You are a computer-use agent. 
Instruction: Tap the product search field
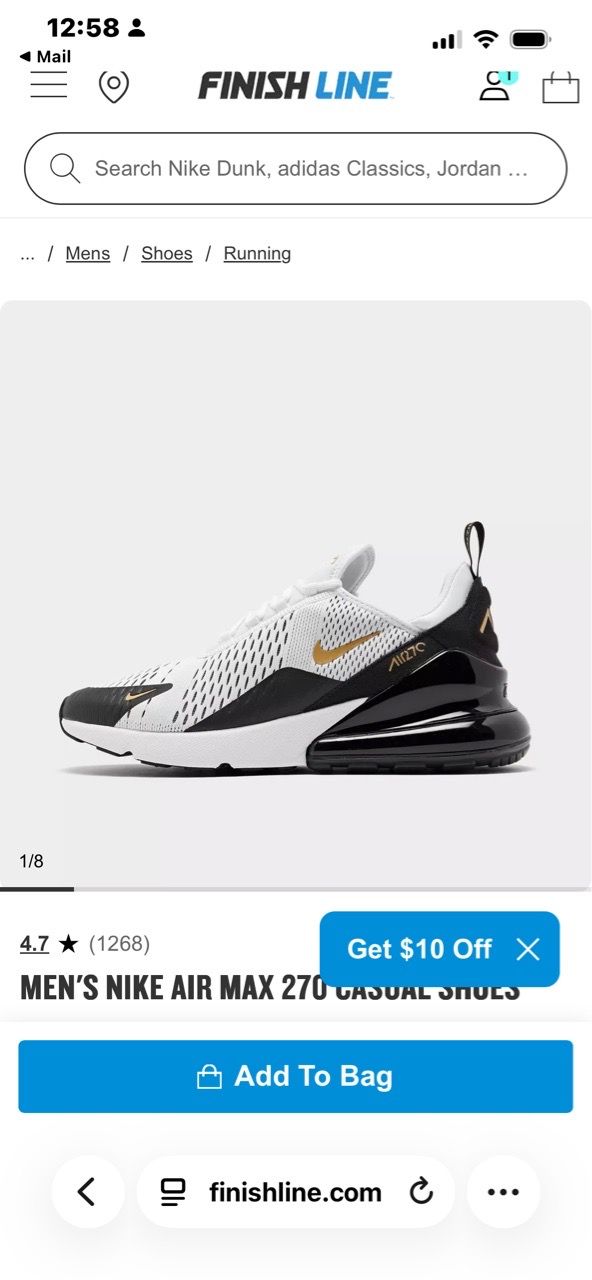click(x=296, y=169)
